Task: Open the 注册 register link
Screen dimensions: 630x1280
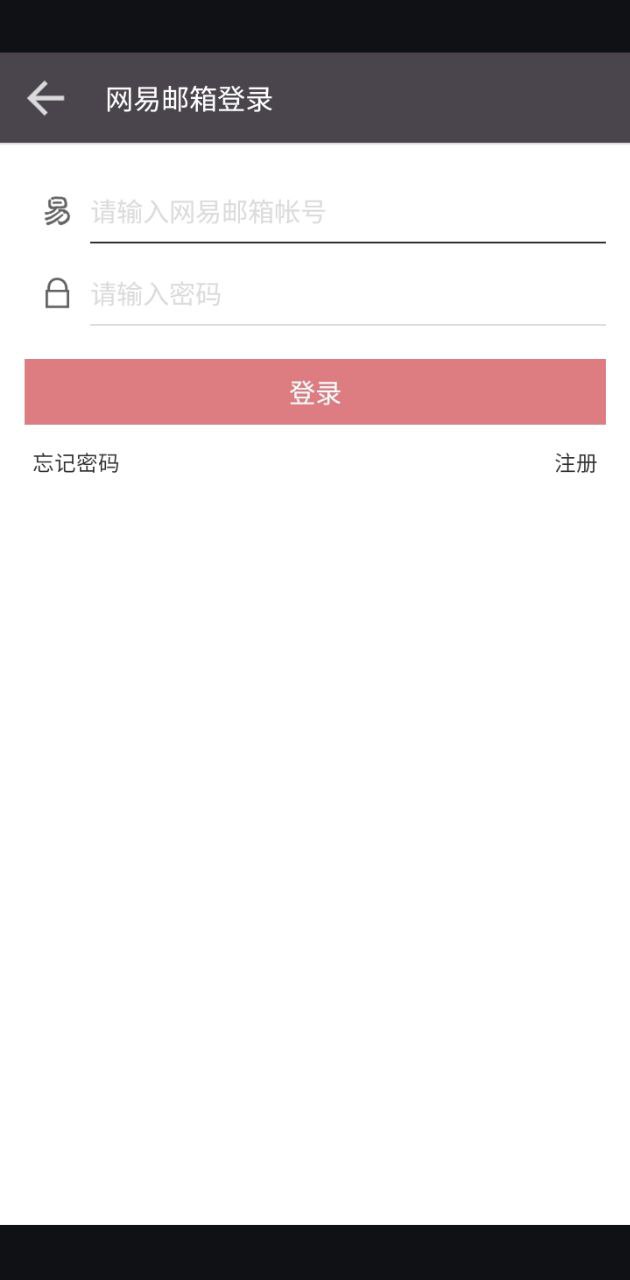Action: pos(576,463)
